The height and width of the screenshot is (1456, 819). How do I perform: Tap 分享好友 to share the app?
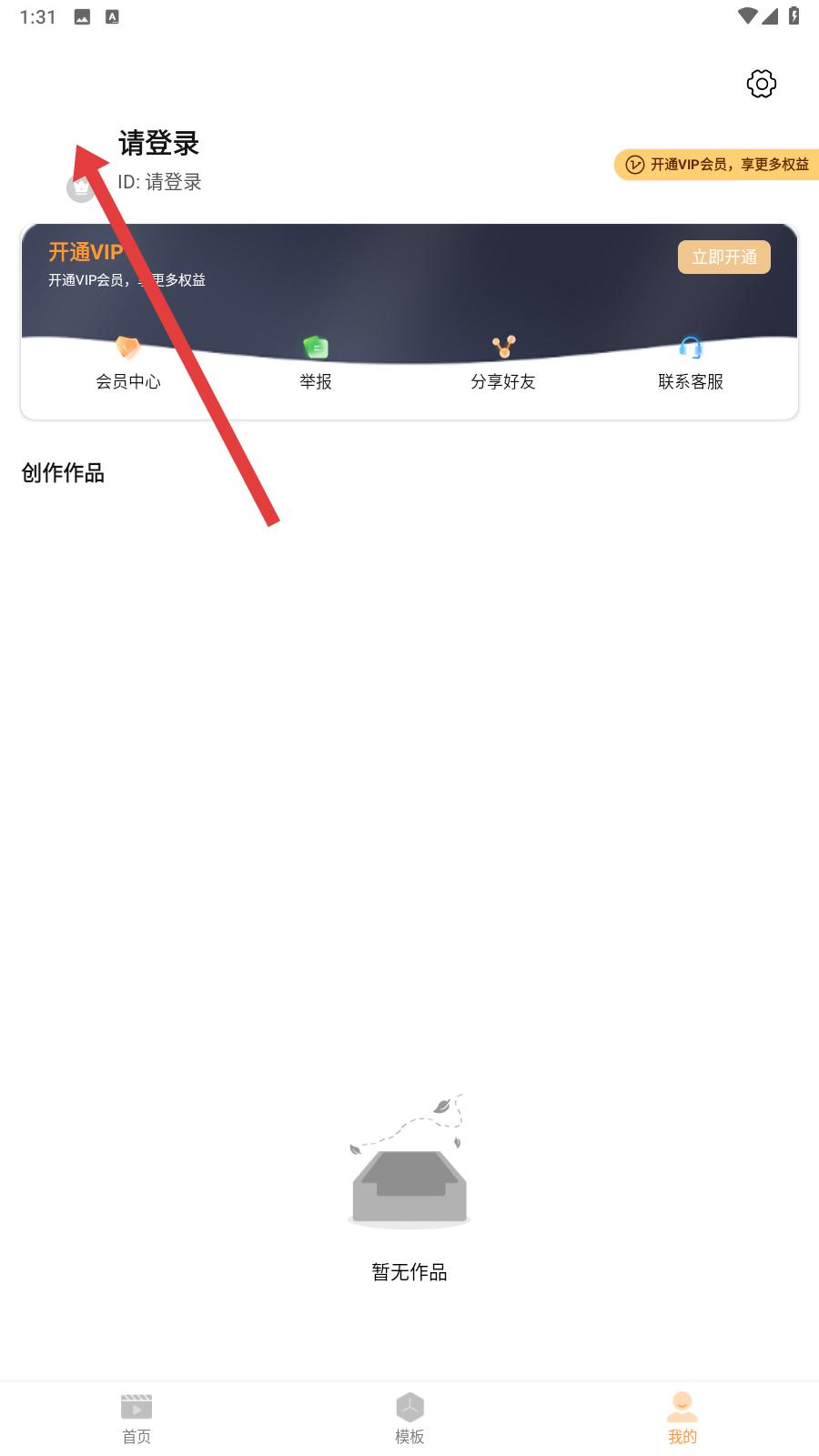(x=503, y=364)
